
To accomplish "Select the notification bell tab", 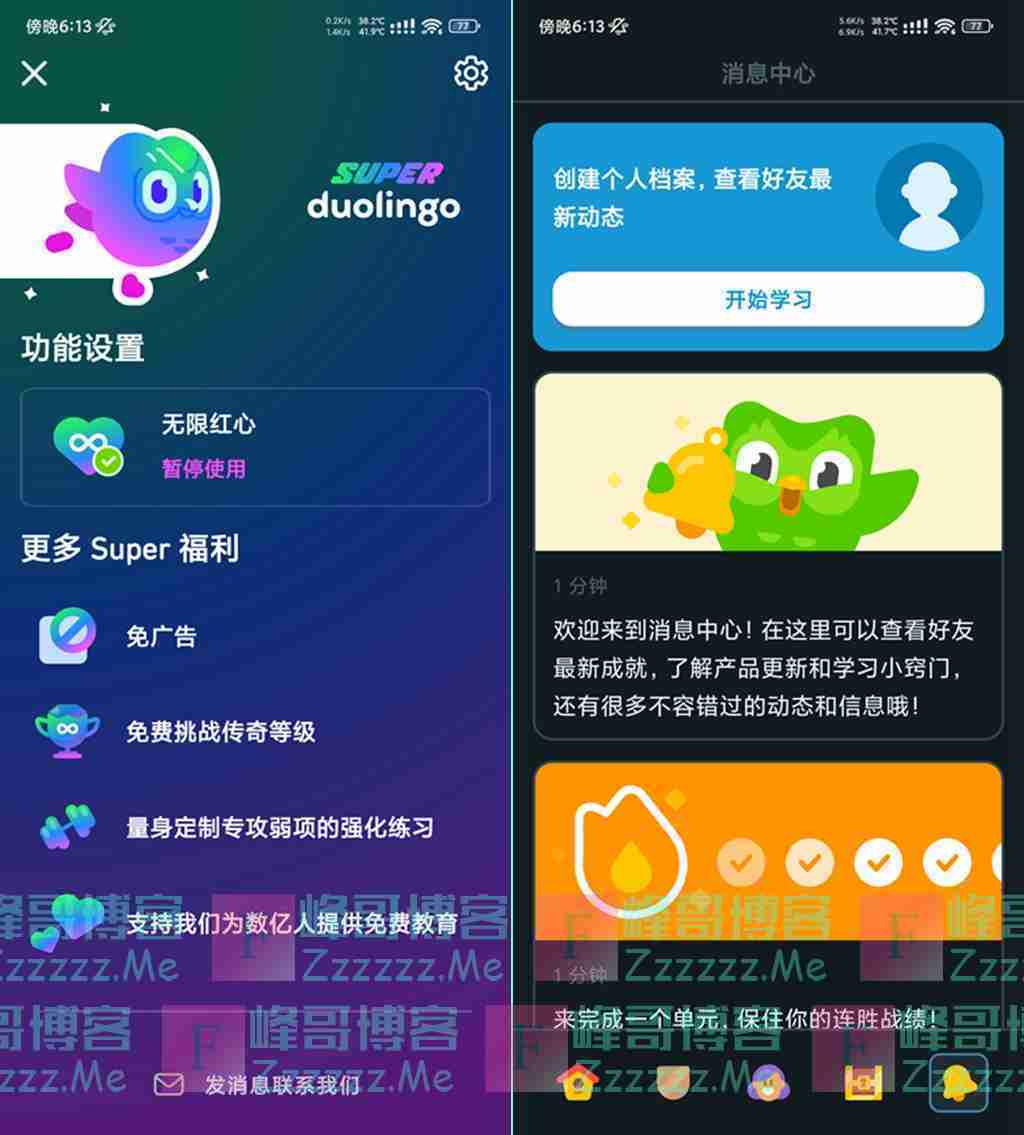I will (957, 1082).
